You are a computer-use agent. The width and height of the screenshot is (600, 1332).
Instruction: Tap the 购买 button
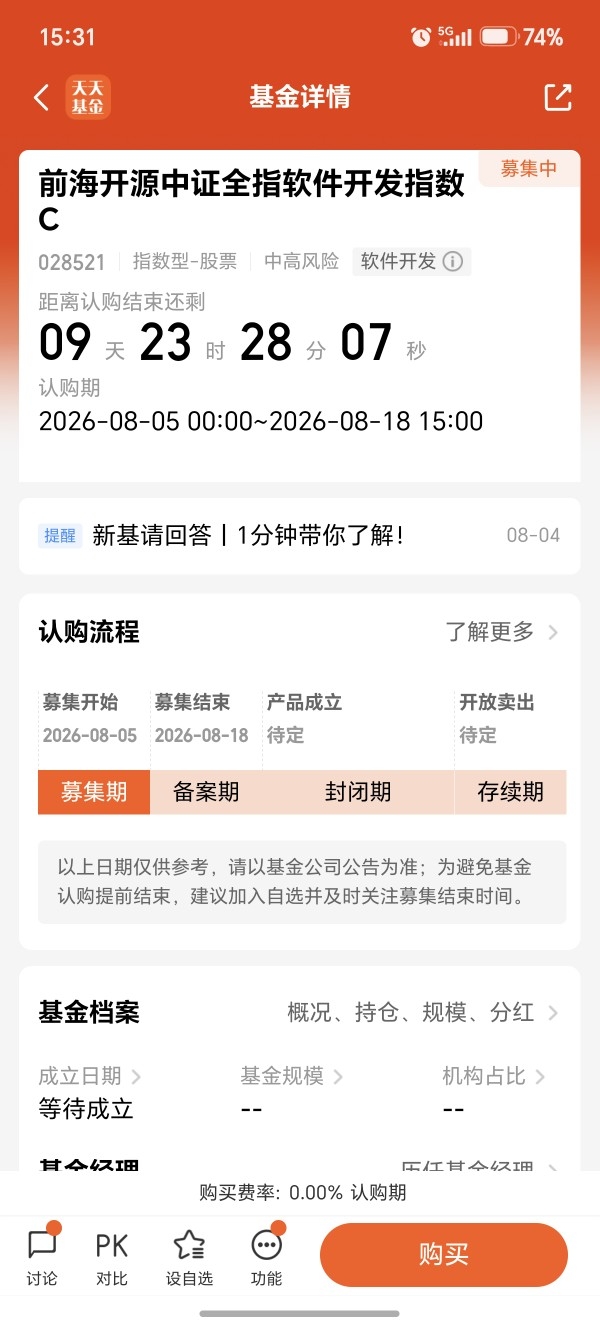click(444, 1255)
